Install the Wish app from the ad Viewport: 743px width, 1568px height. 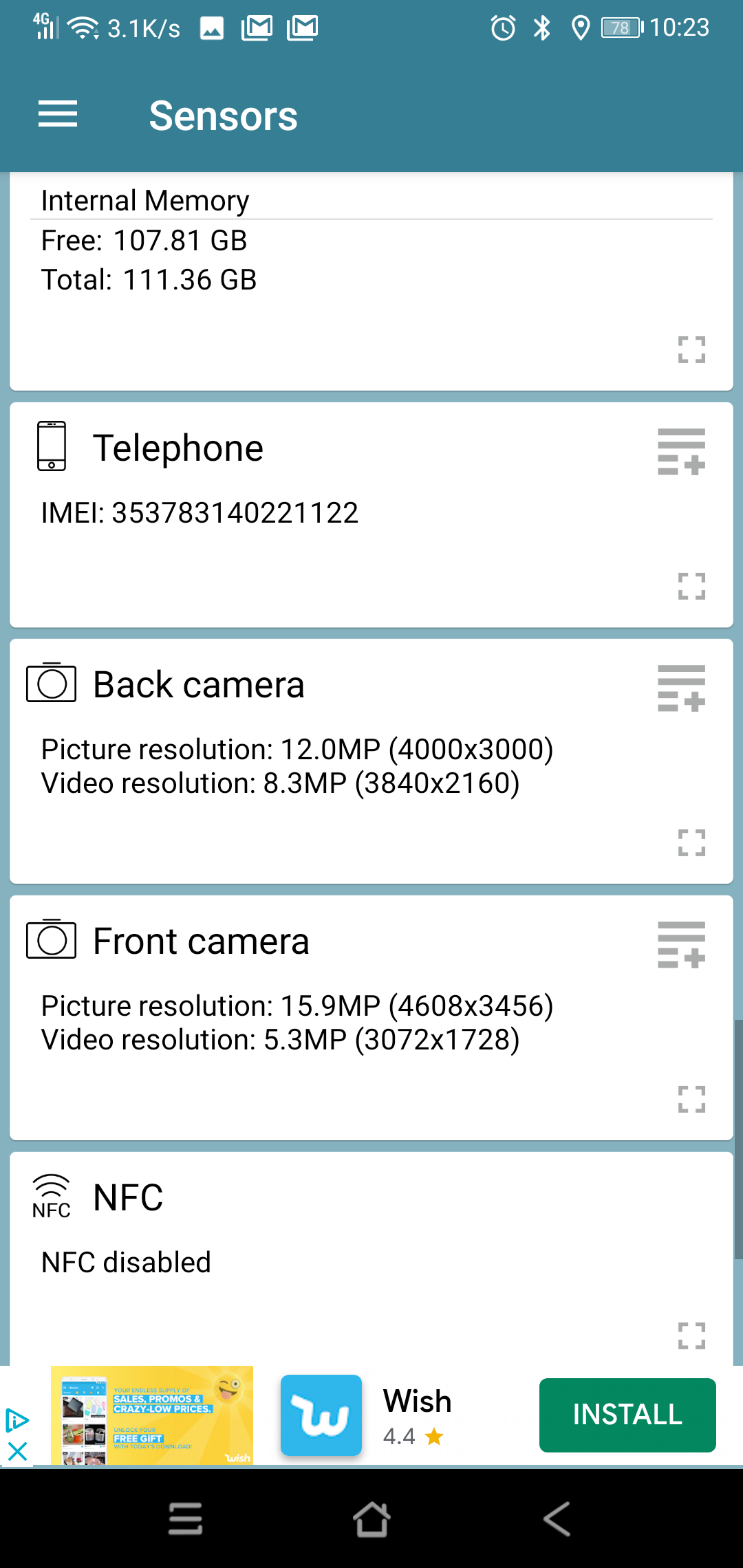tap(627, 1415)
